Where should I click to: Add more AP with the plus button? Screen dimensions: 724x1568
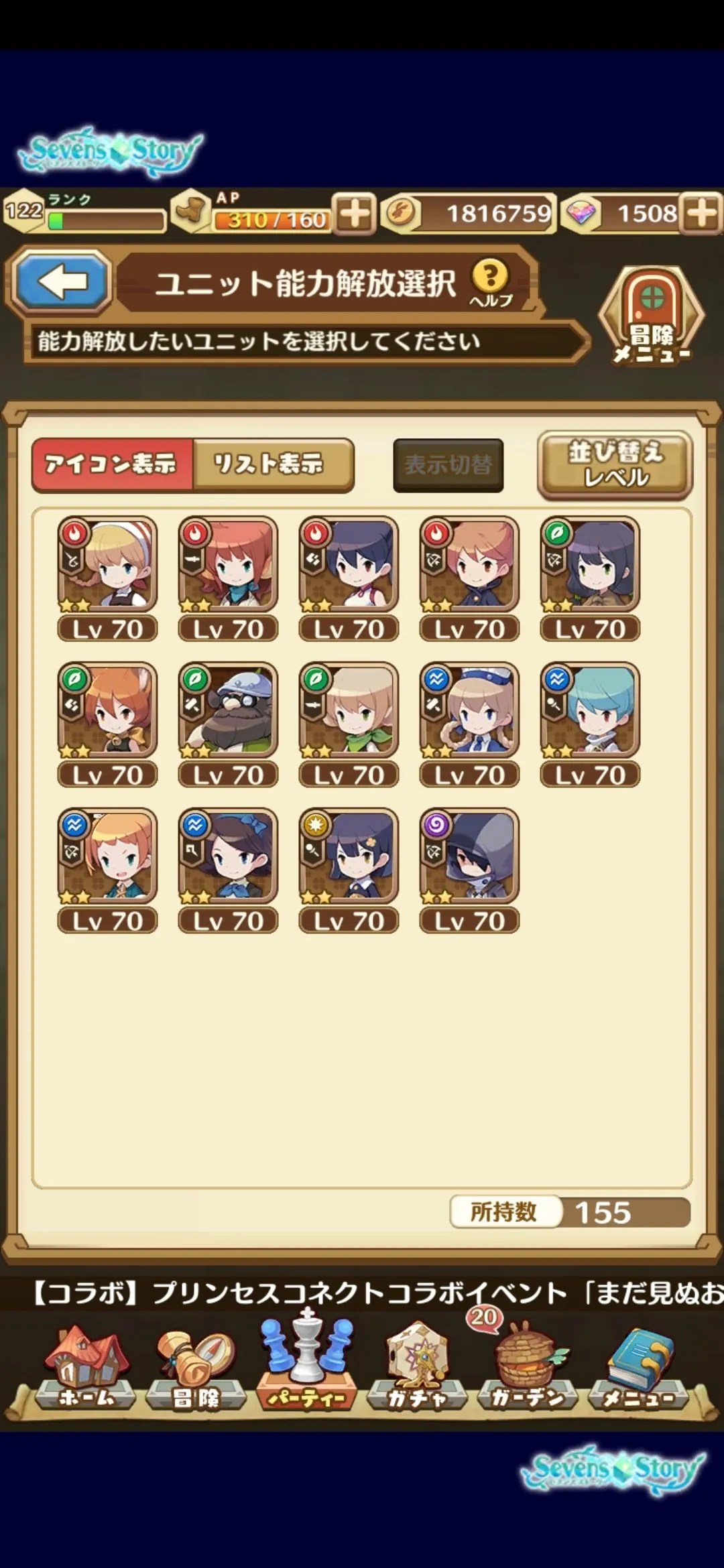(355, 214)
